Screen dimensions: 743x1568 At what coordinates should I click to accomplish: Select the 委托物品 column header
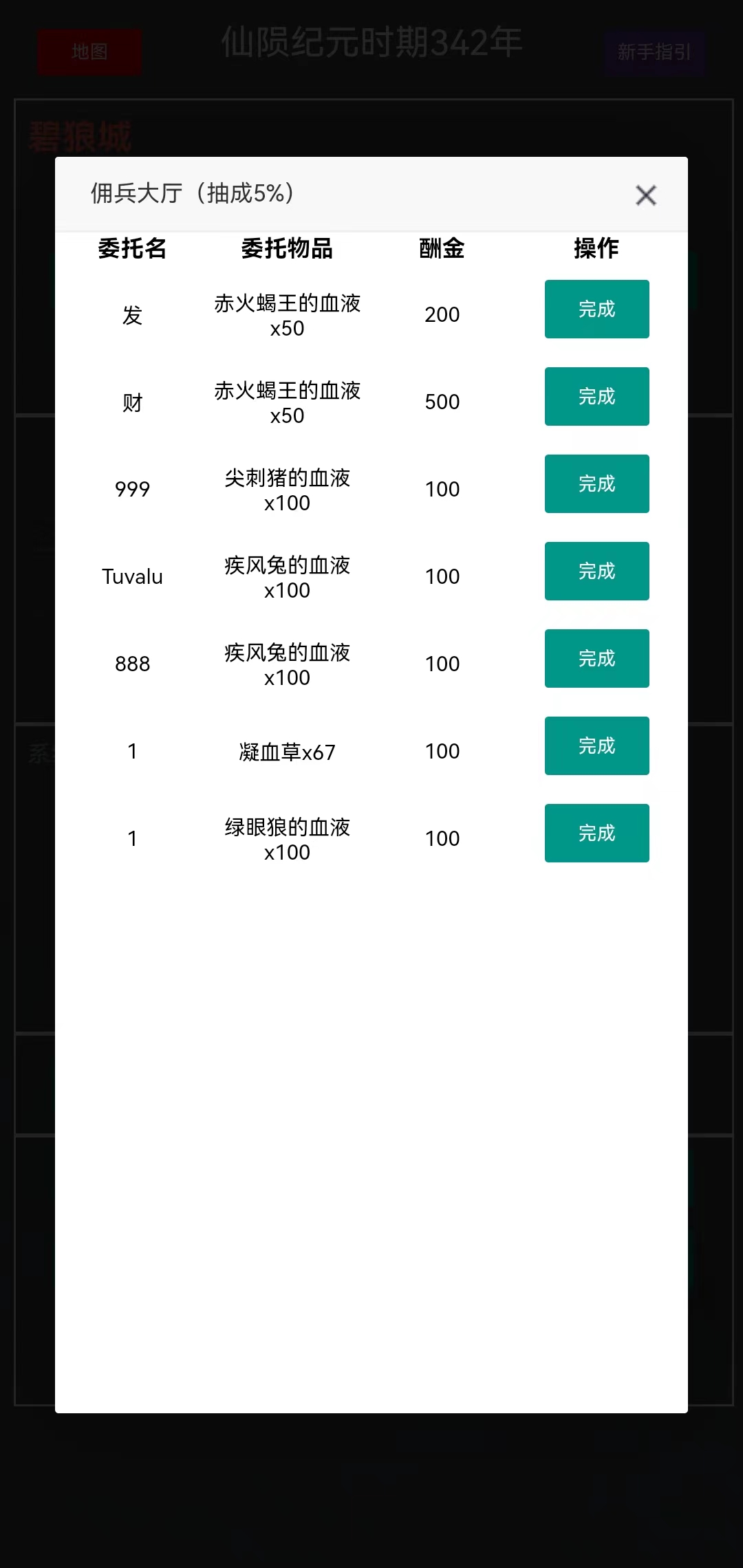pos(288,249)
